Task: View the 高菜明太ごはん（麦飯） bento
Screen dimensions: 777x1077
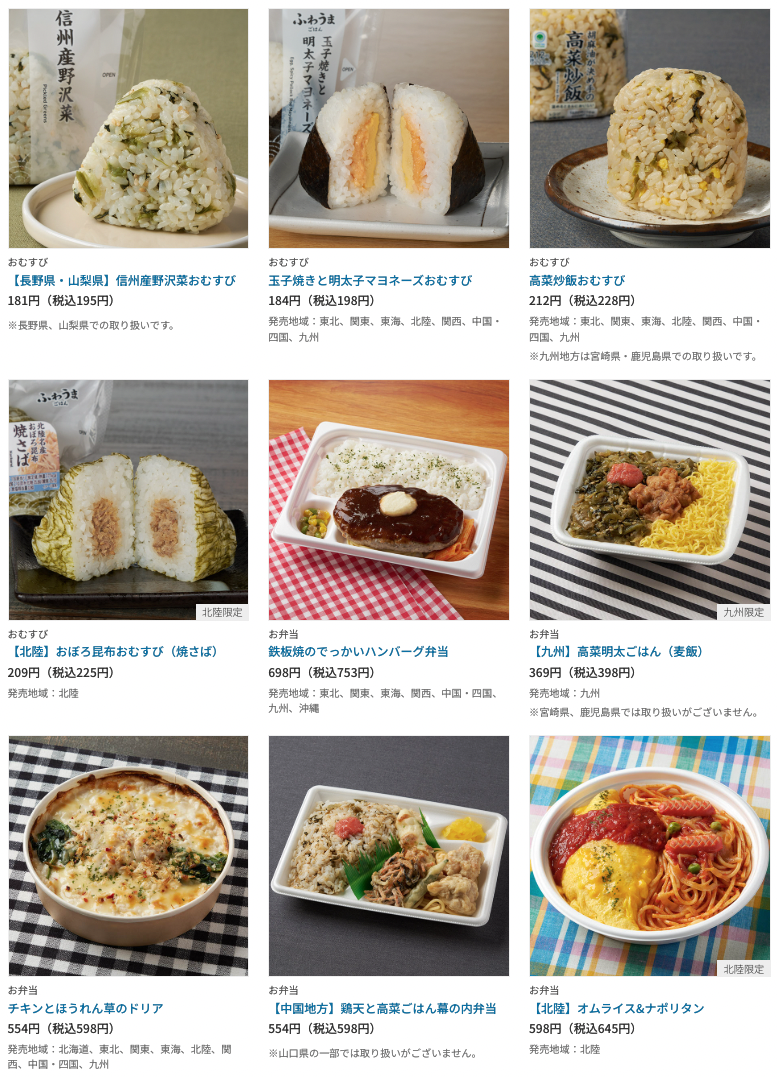Action: tap(617, 651)
